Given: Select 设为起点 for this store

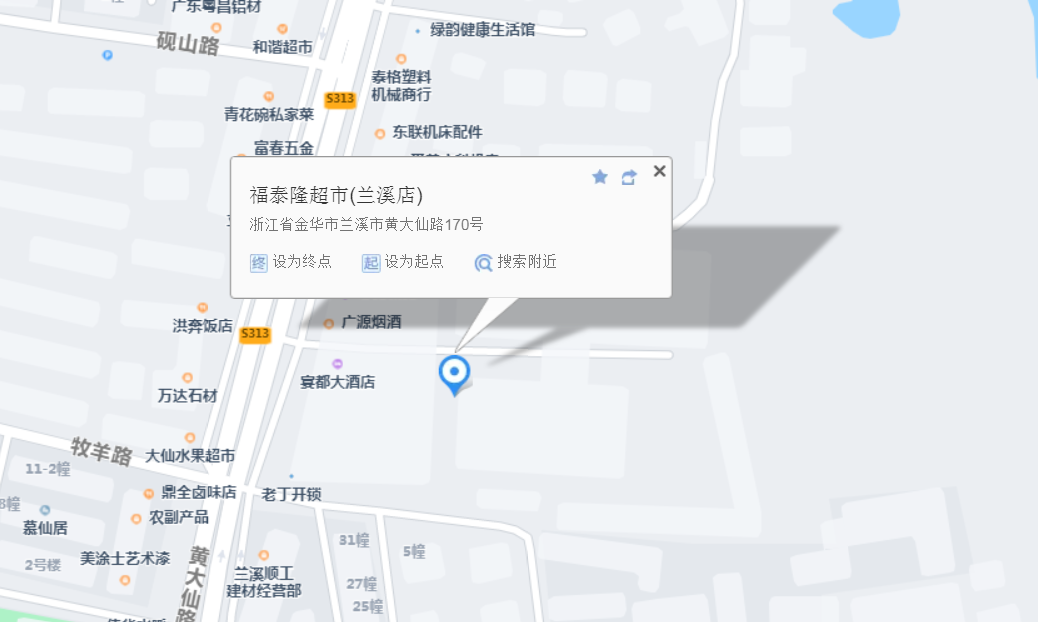Looking at the screenshot, I should [x=403, y=262].
